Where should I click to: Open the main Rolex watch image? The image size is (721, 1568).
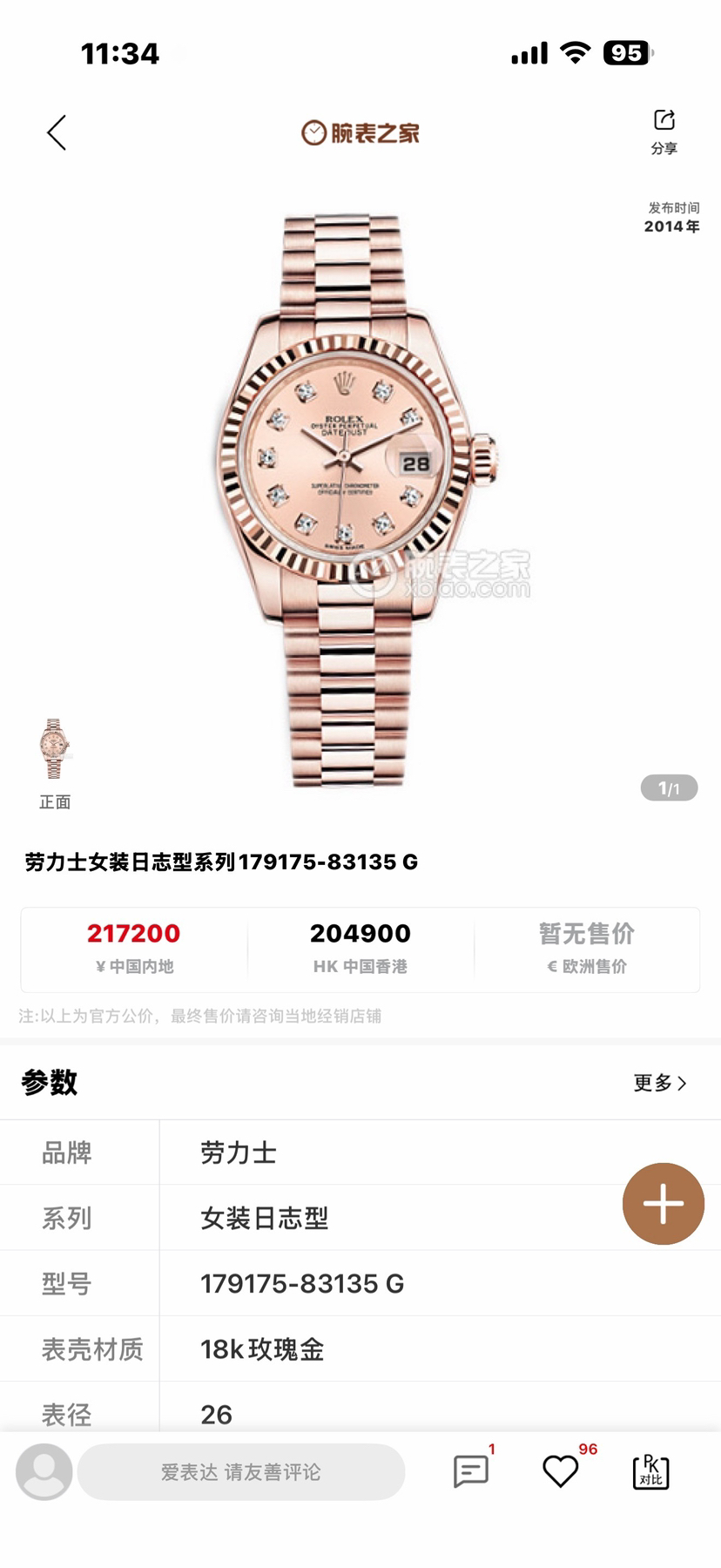[357, 497]
